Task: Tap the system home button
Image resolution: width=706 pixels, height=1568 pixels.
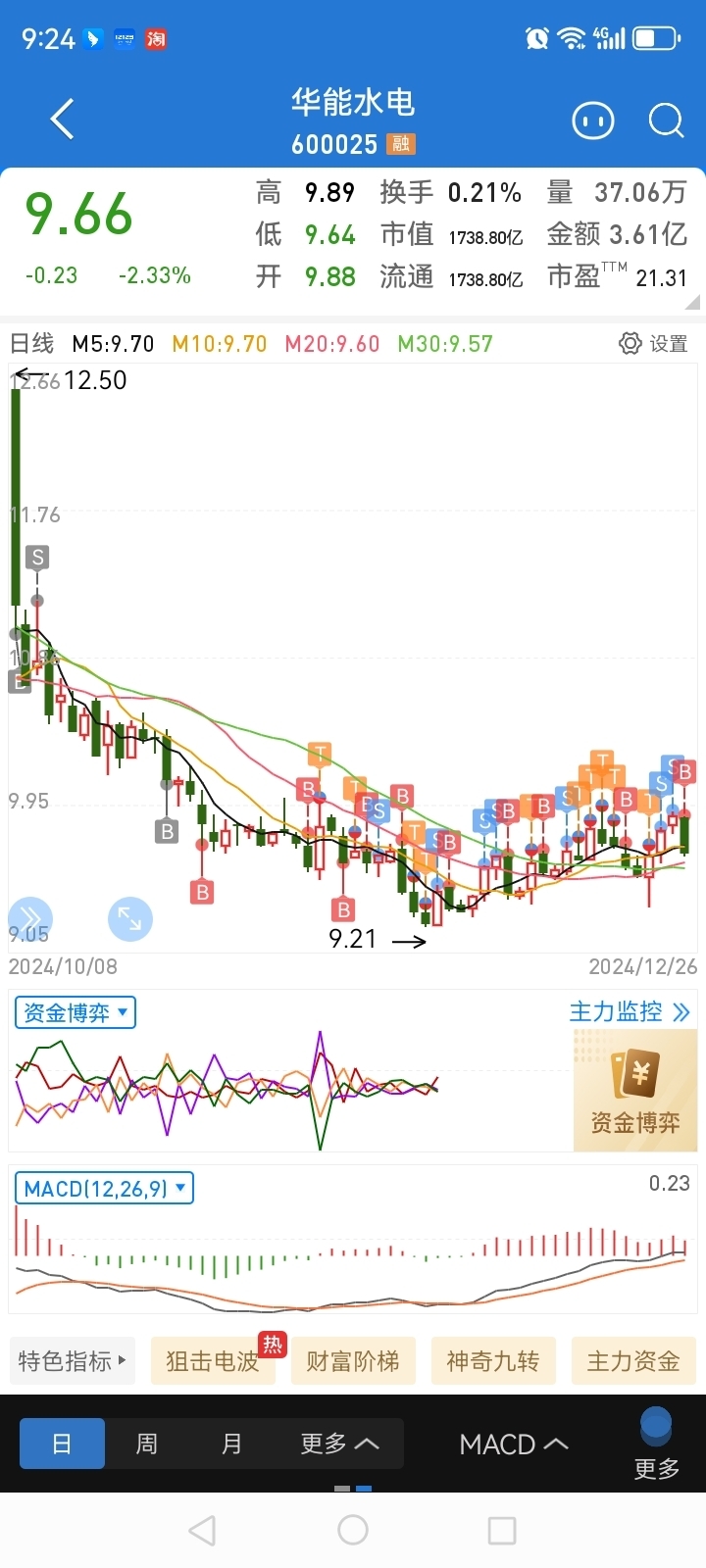Action: 353,1530
